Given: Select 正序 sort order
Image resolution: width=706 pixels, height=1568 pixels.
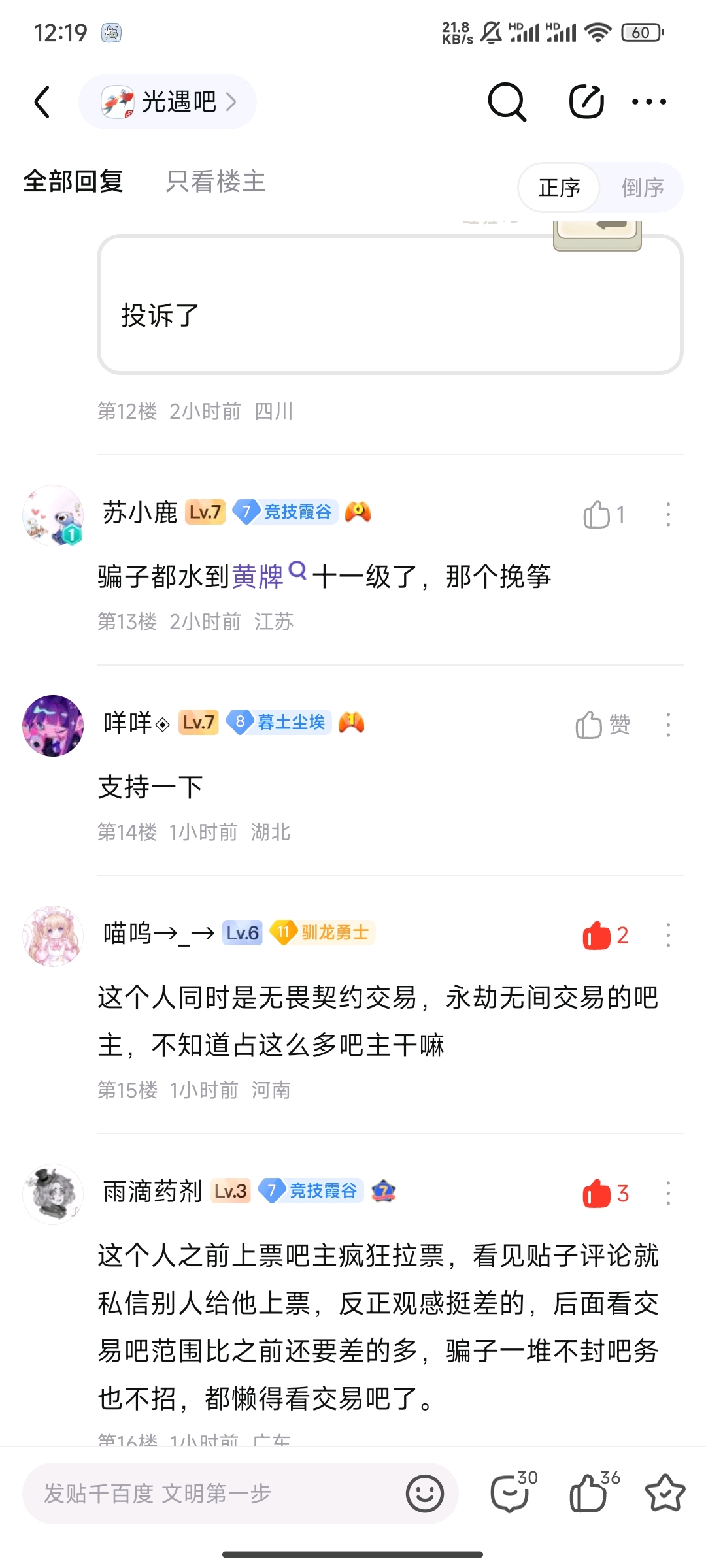Looking at the screenshot, I should click(x=559, y=188).
